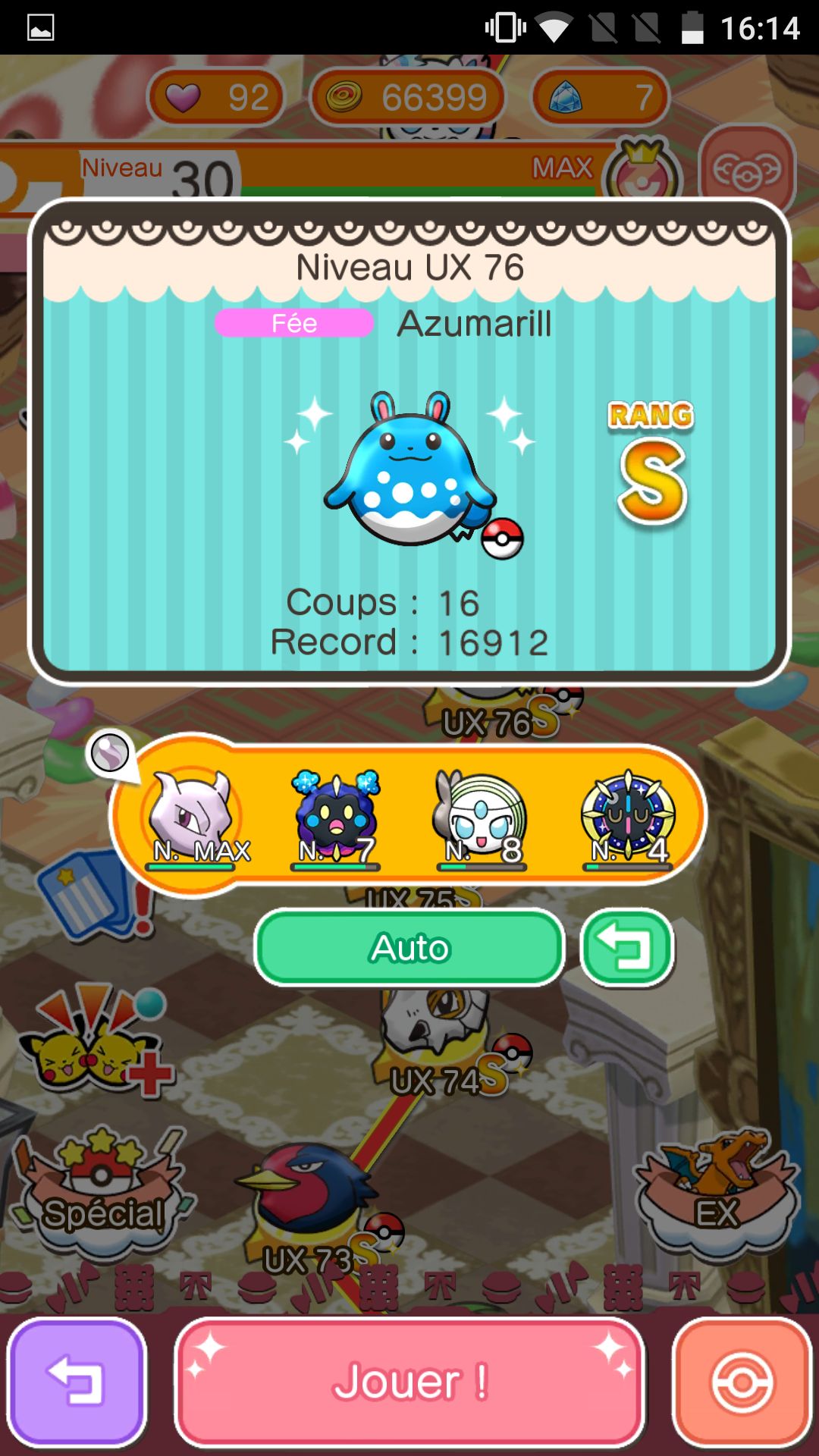Go back using the purple arrow button
The width and height of the screenshot is (819, 1456).
[77, 1382]
